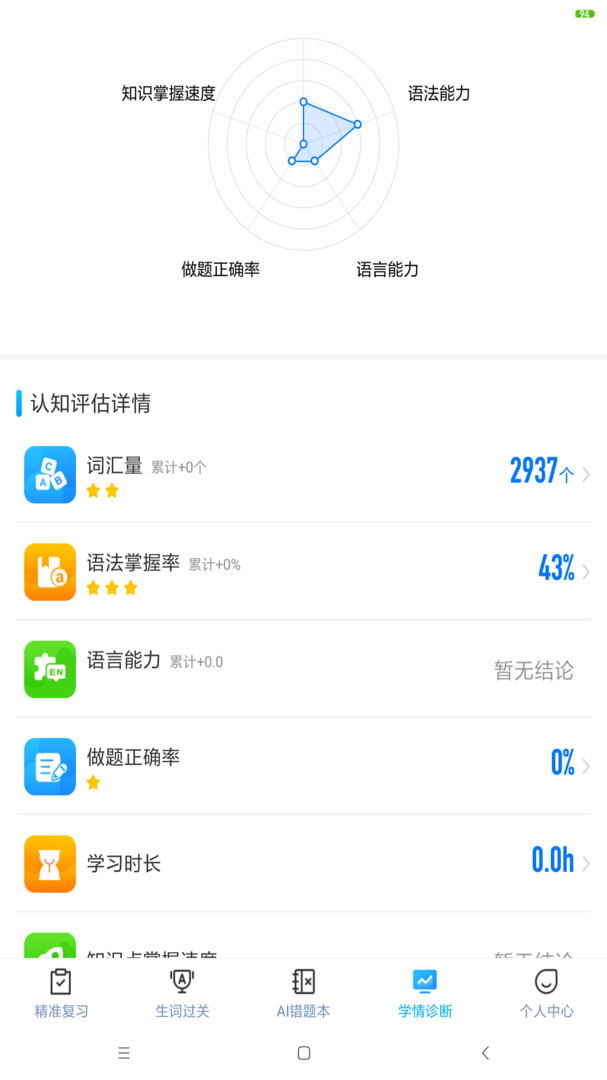Switch to the AI错题本 tab
Viewport: 607px width, 1080px height.
click(303, 993)
